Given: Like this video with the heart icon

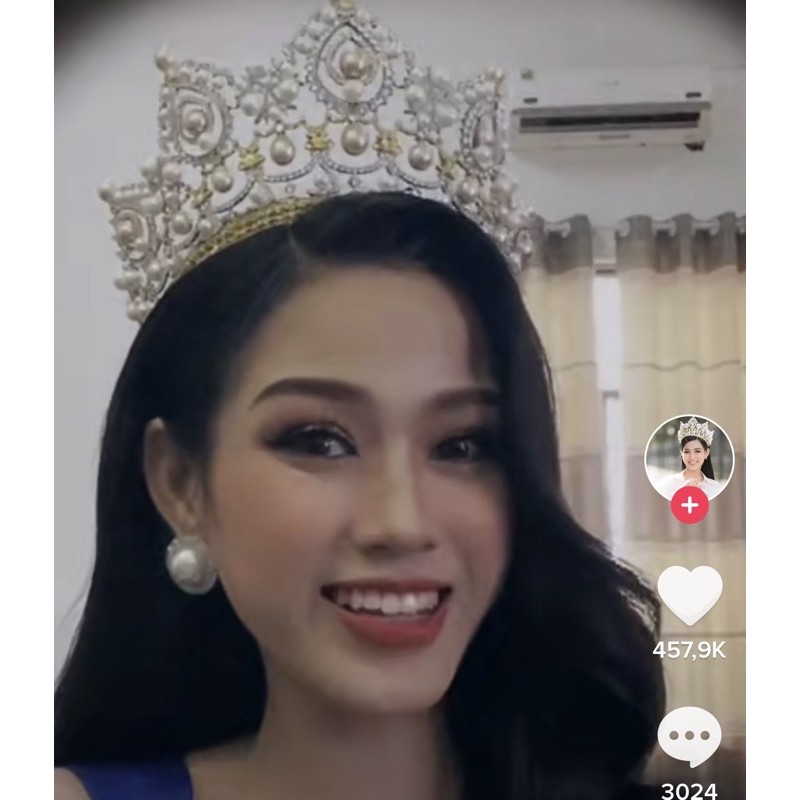Looking at the screenshot, I should coord(689,597).
